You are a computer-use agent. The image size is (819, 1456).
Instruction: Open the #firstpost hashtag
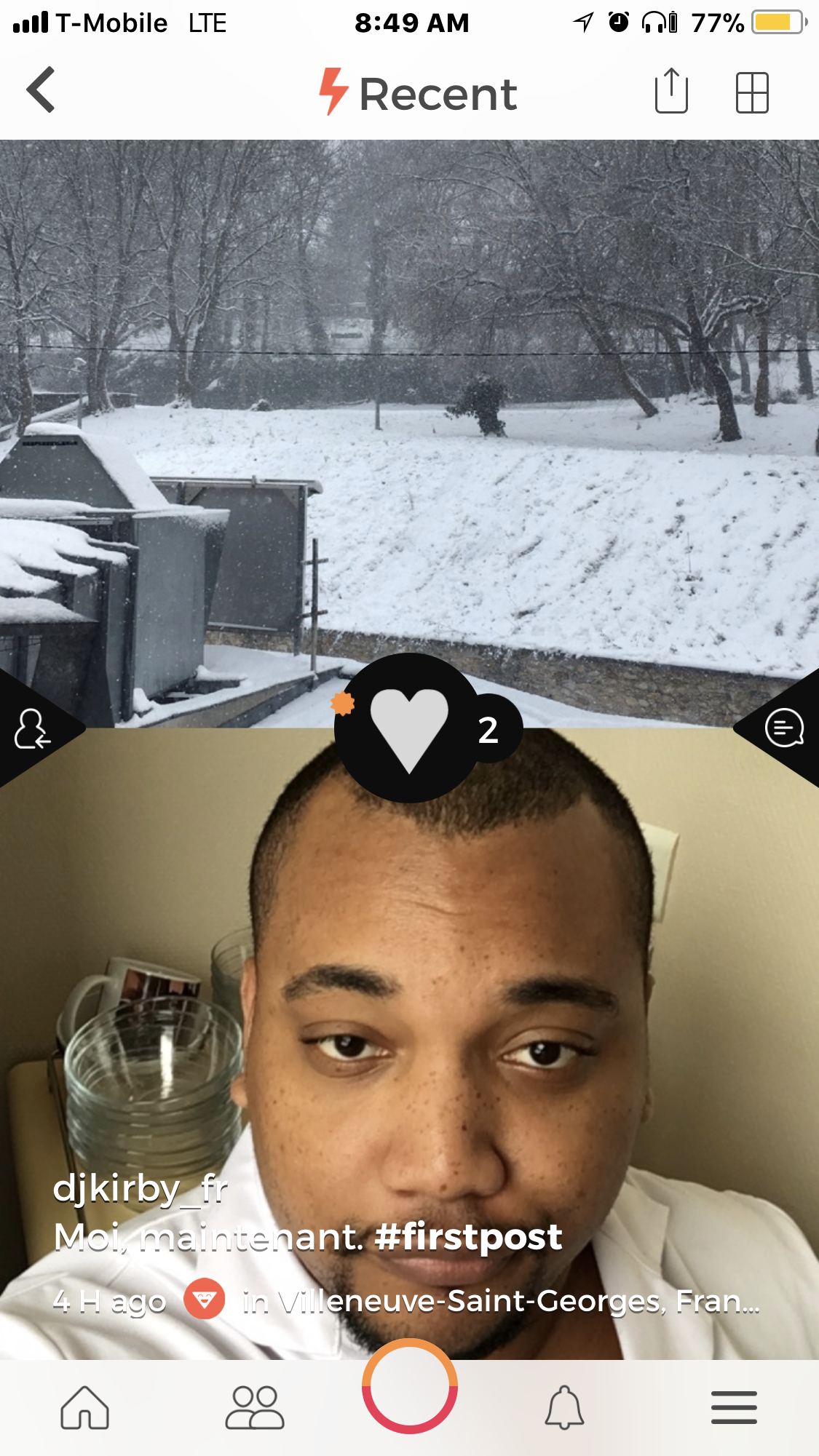point(468,1237)
